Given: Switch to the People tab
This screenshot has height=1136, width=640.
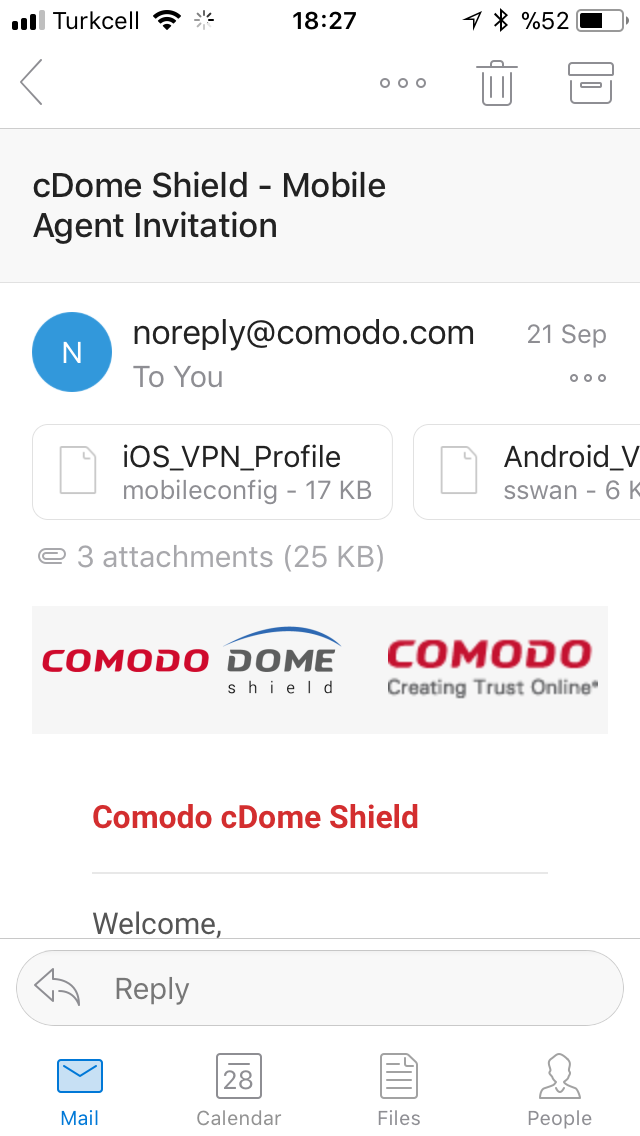Looking at the screenshot, I should click(560, 1090).
